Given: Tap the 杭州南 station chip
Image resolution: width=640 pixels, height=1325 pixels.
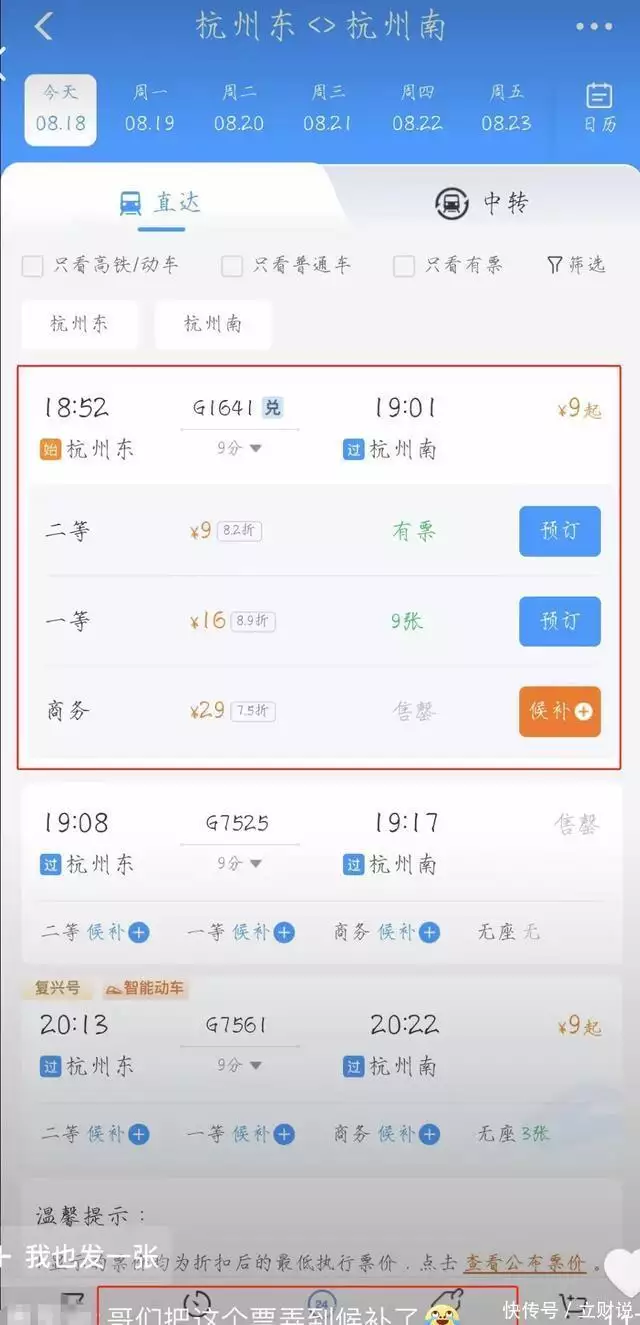Looking at the screenshot, I should click(212, 324).
